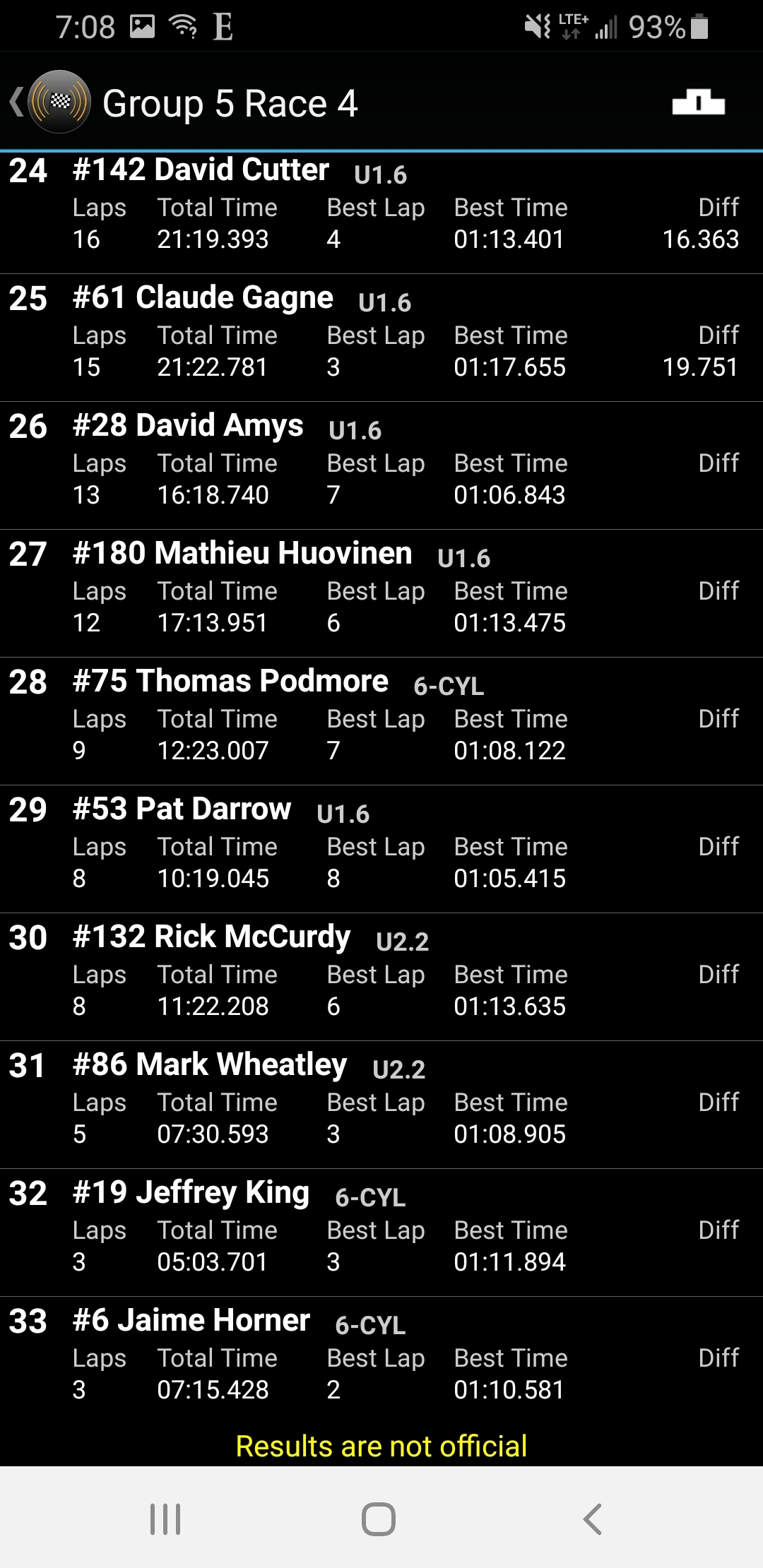Open #86 Mark Wheatley's result row
763x1568 pixels.
(x=381, y=1105)
